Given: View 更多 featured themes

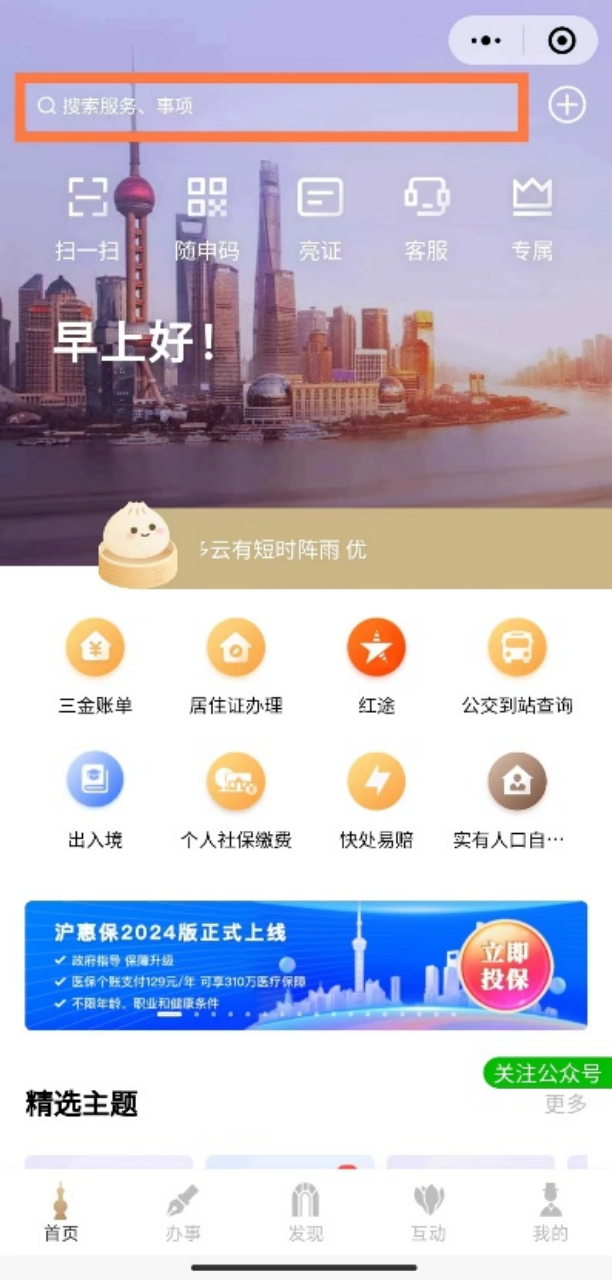Looking at the screenshot, I should (x=565, y=1104).
